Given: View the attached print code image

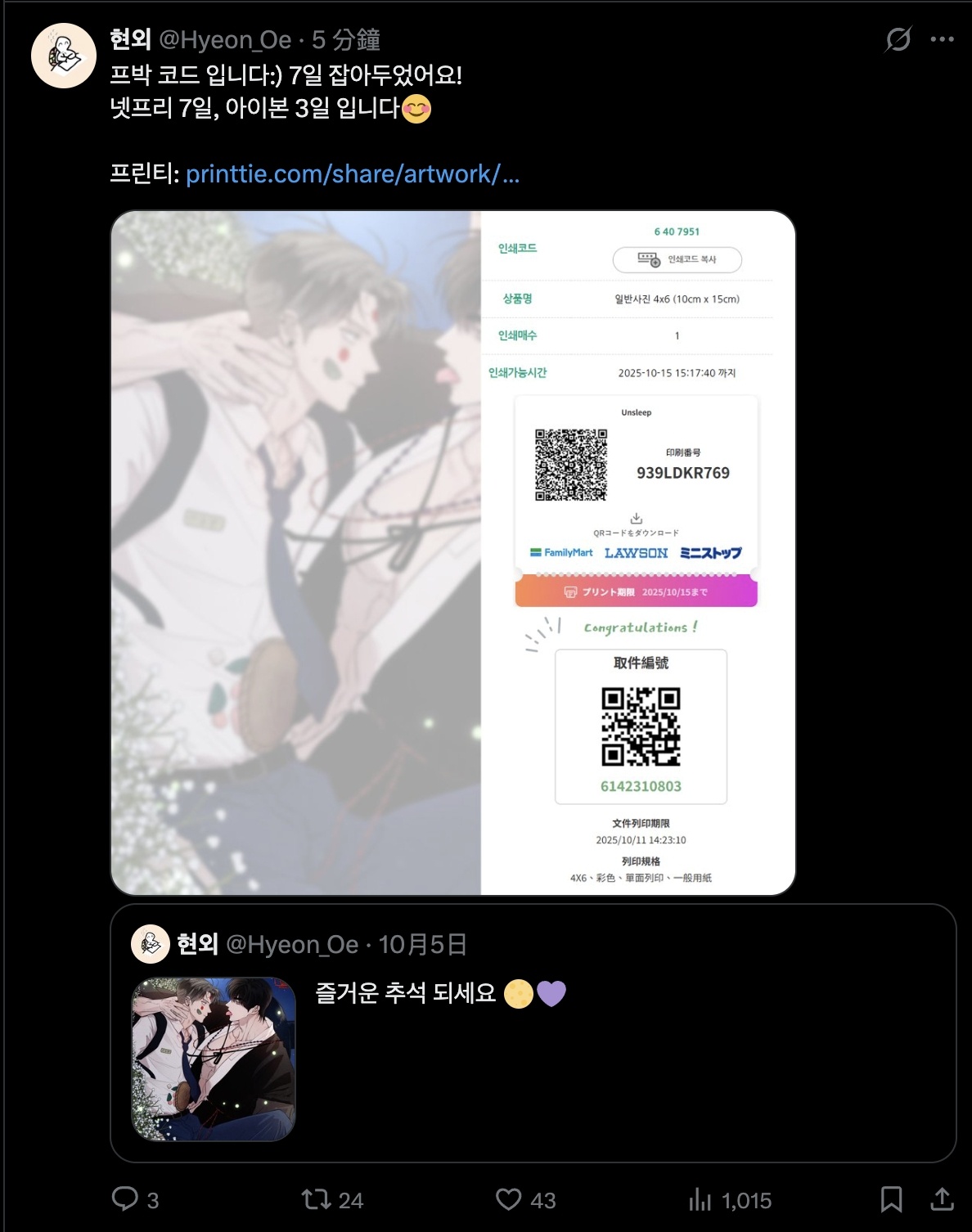Looking at the screenshot, I should (452, 552).
